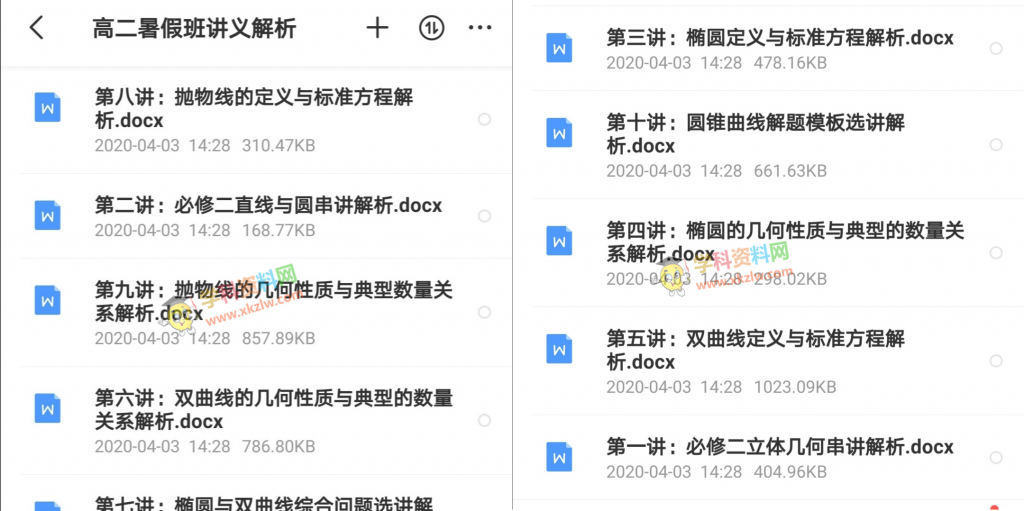Open 第十讲：圆锥曲线解题模板选讲解析.docx
This screenshot has width=1024, height=511.
tap(755, 134)
